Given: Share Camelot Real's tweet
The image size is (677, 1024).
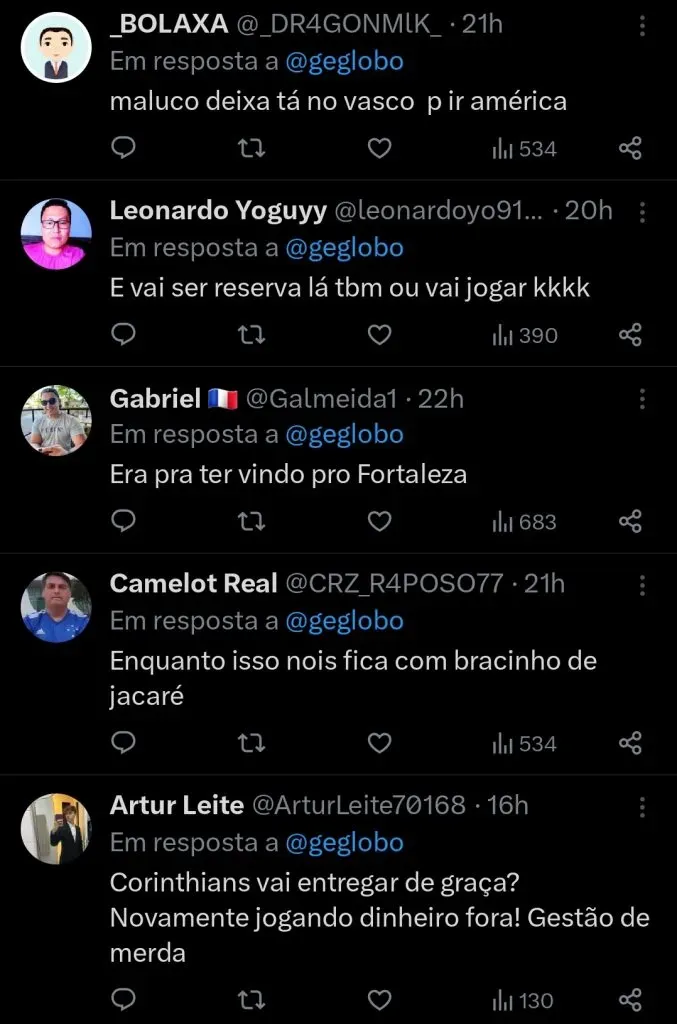Looking at the screenshot, I should pos(630,743).
